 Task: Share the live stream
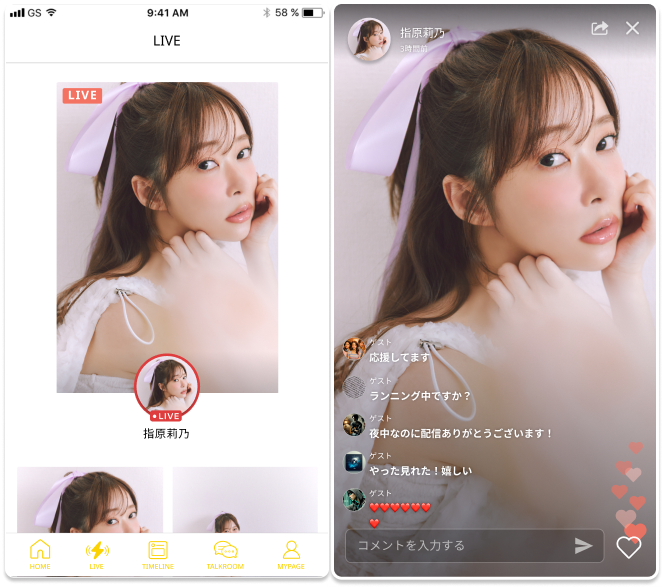600,29
